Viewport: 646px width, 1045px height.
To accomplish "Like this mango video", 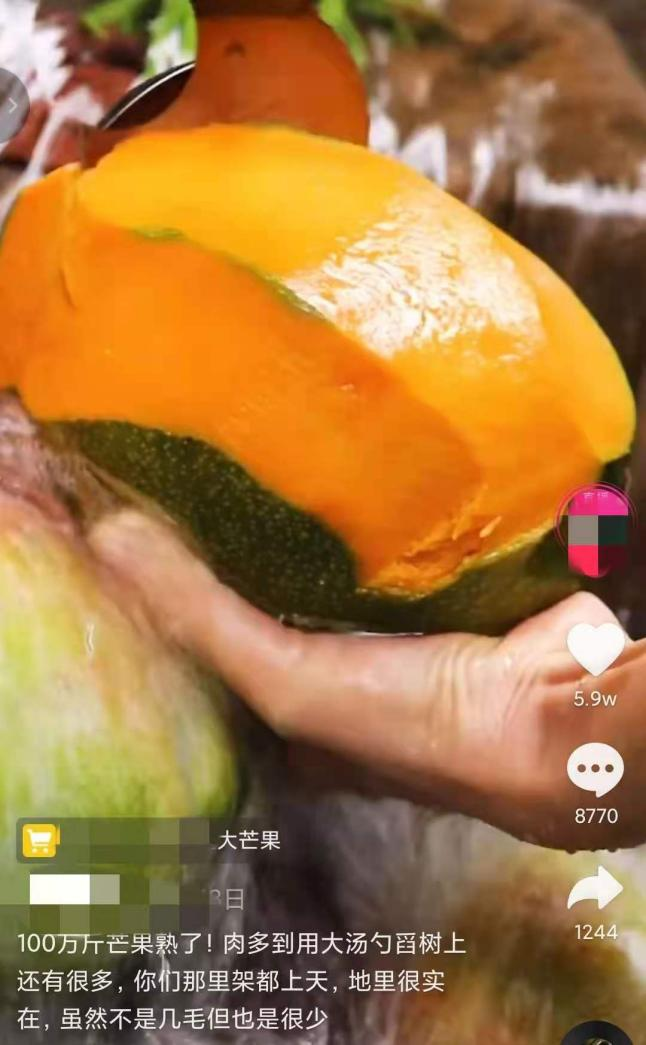I will [595, 648].
